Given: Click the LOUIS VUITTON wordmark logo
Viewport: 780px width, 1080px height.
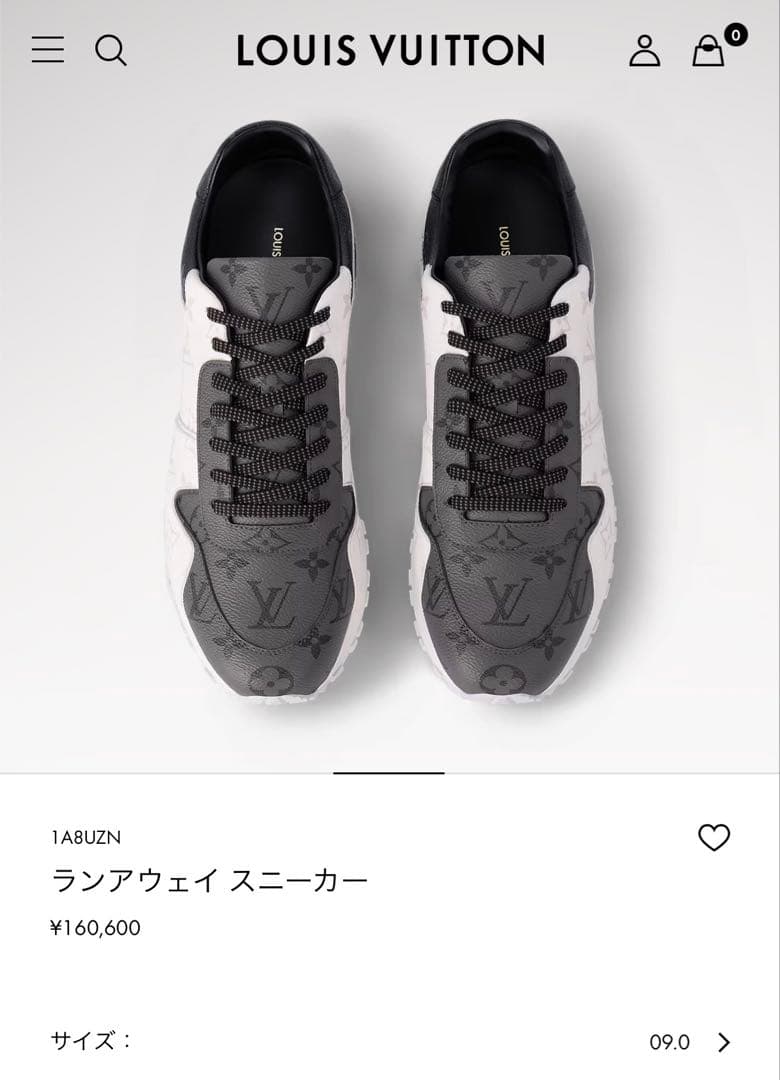Looking at the screenshot, I should [x=389, y=48].
